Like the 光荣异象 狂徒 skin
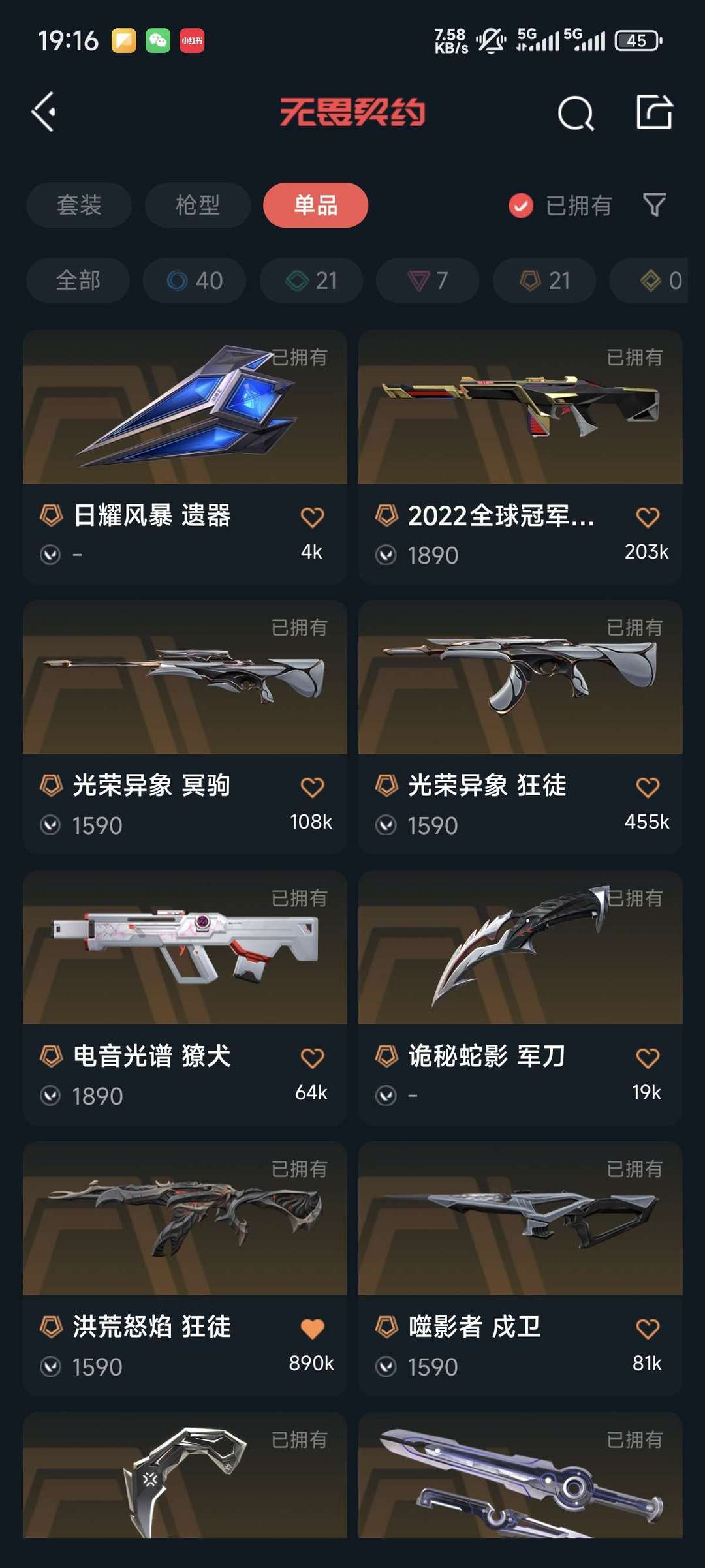705x1568 pixels. (648, 787)
